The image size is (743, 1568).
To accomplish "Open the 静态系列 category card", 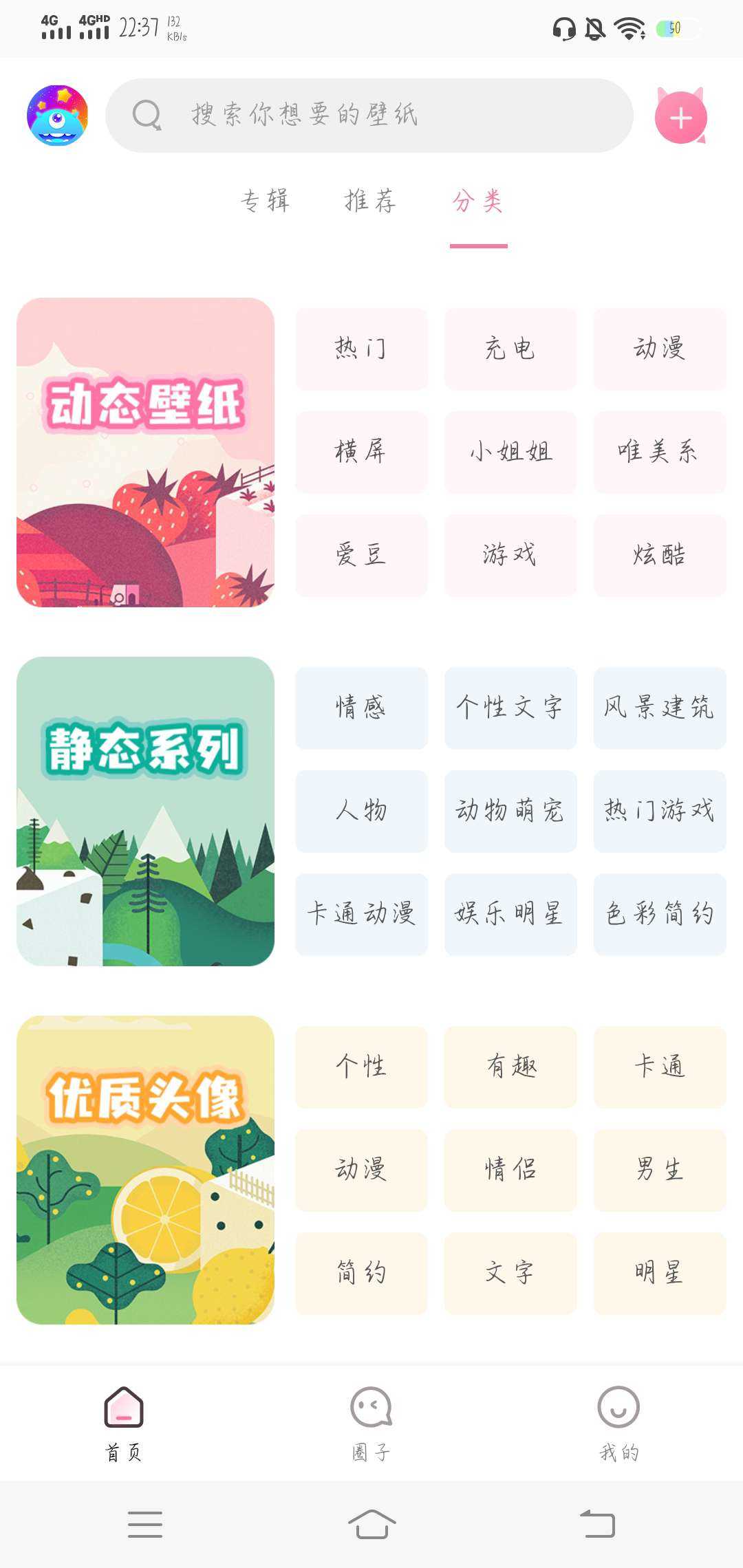I will pos(145,812).
